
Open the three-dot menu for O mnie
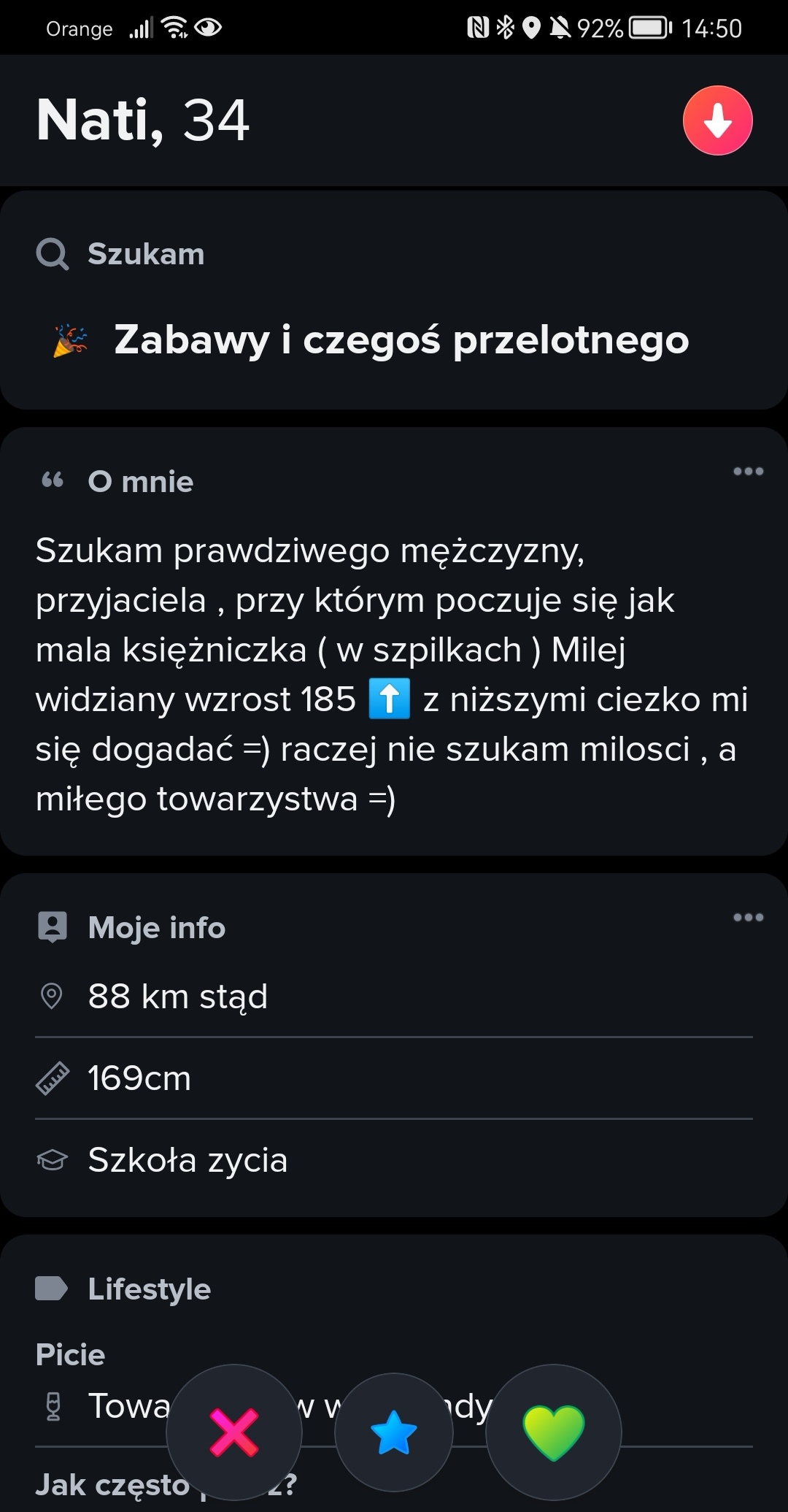pos(748,472)
